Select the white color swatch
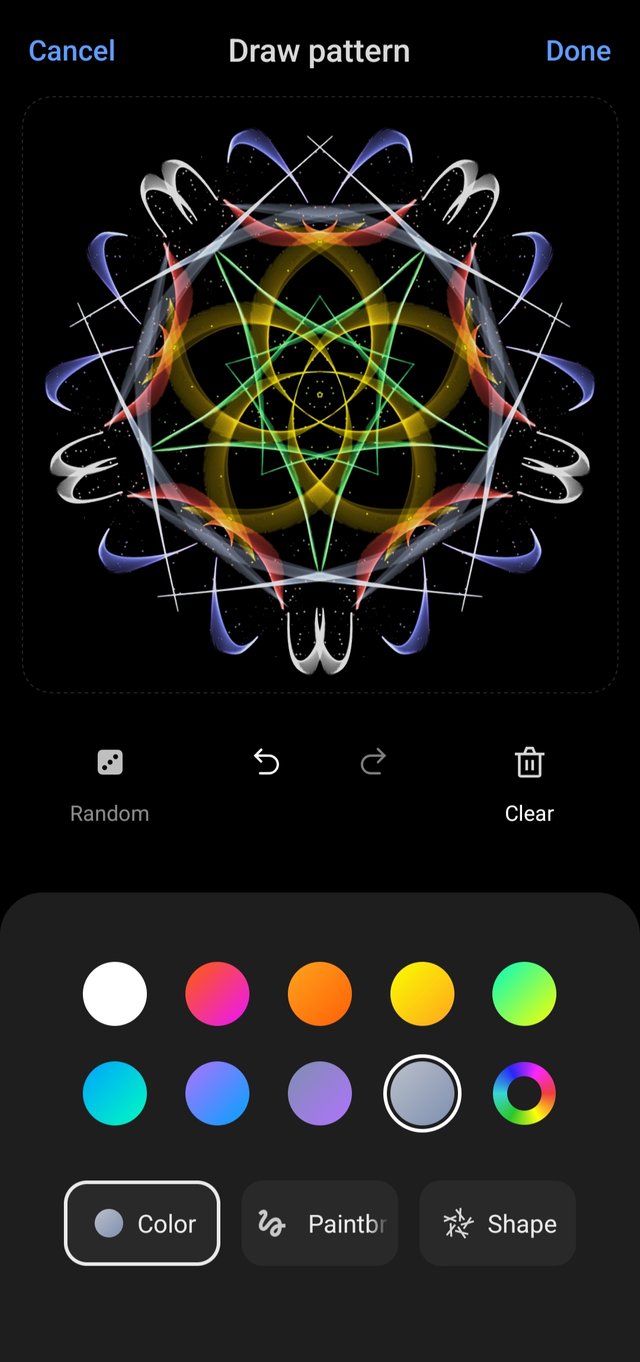 [115, 994]
